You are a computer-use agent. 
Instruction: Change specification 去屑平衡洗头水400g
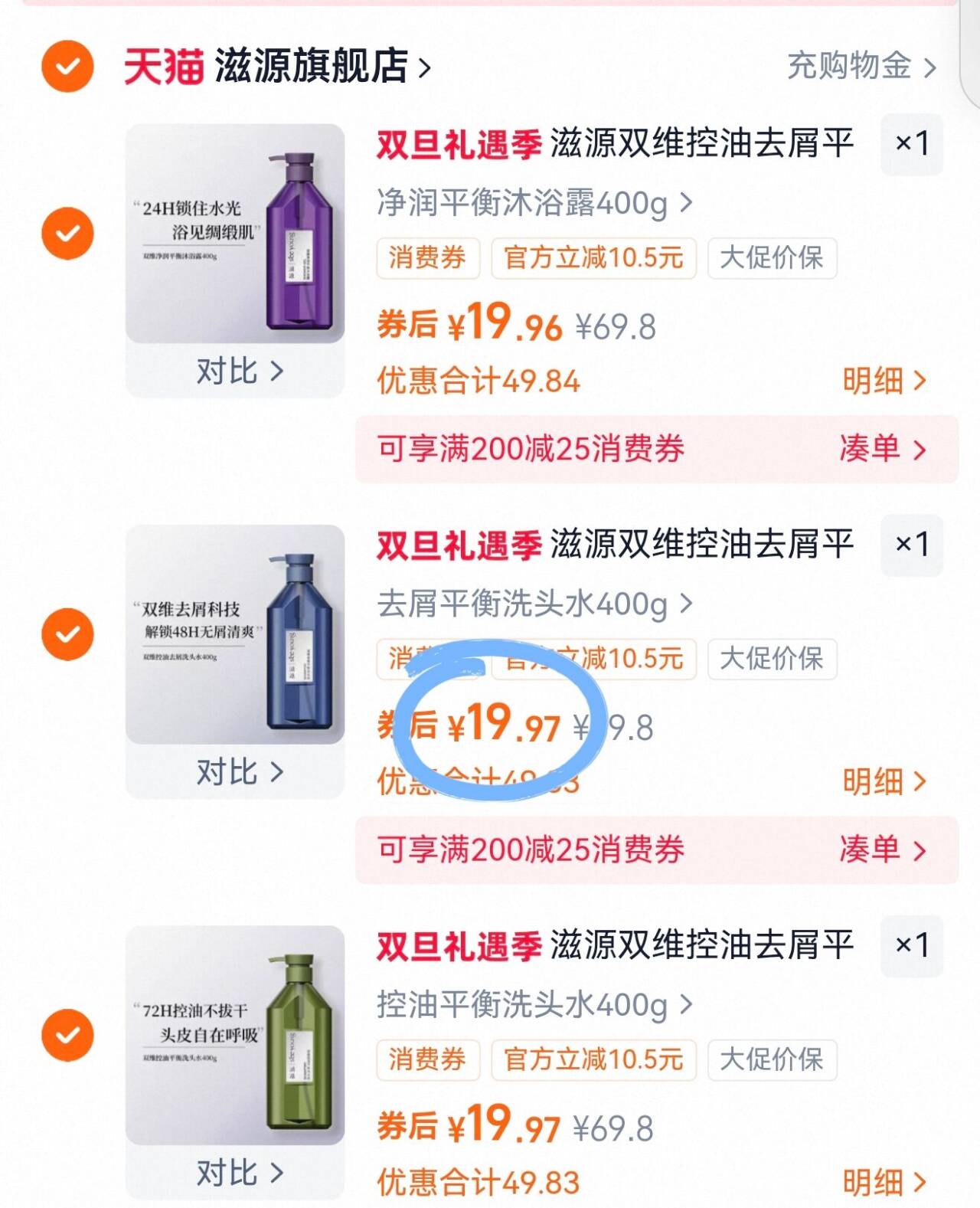click(x=534, y=604)
